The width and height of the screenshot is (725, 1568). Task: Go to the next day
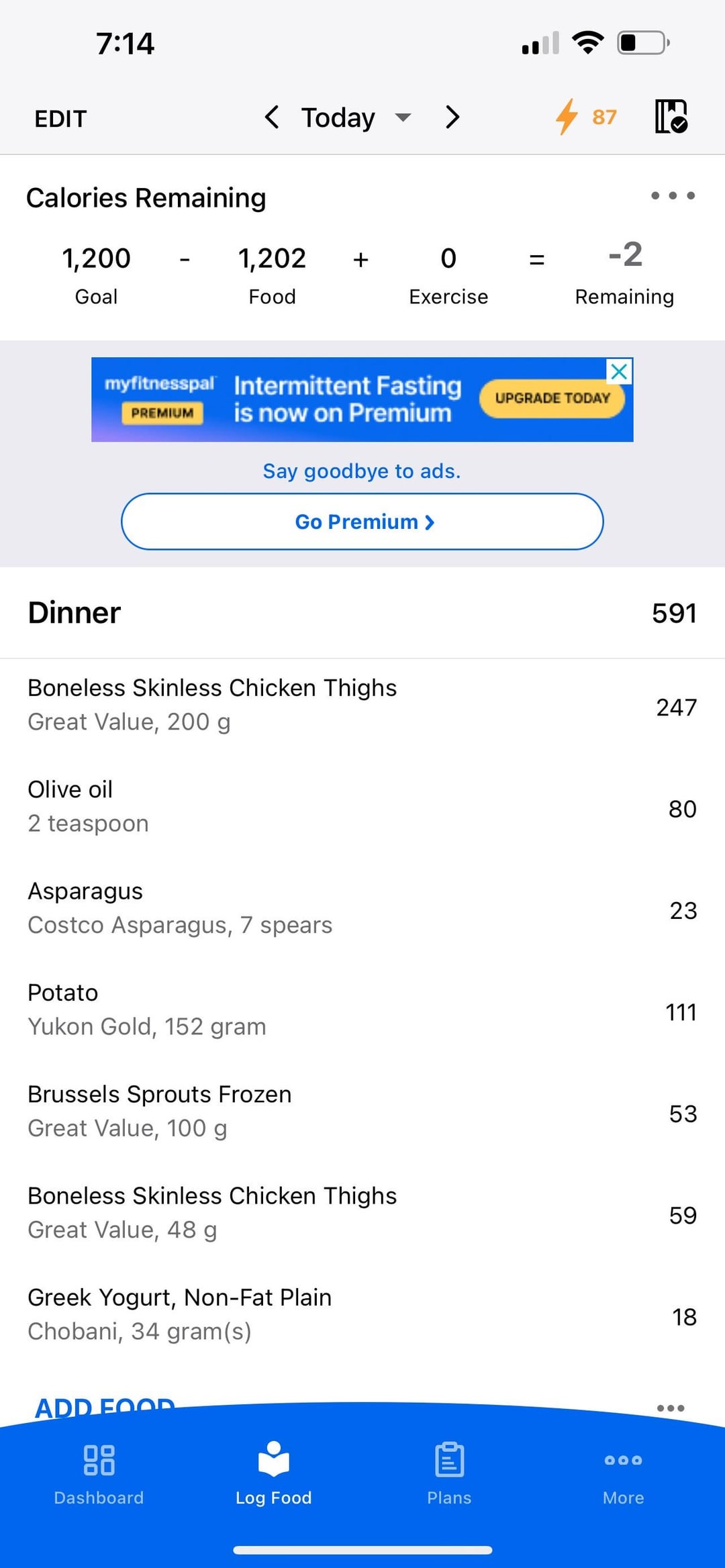click(x=453, y=117)
